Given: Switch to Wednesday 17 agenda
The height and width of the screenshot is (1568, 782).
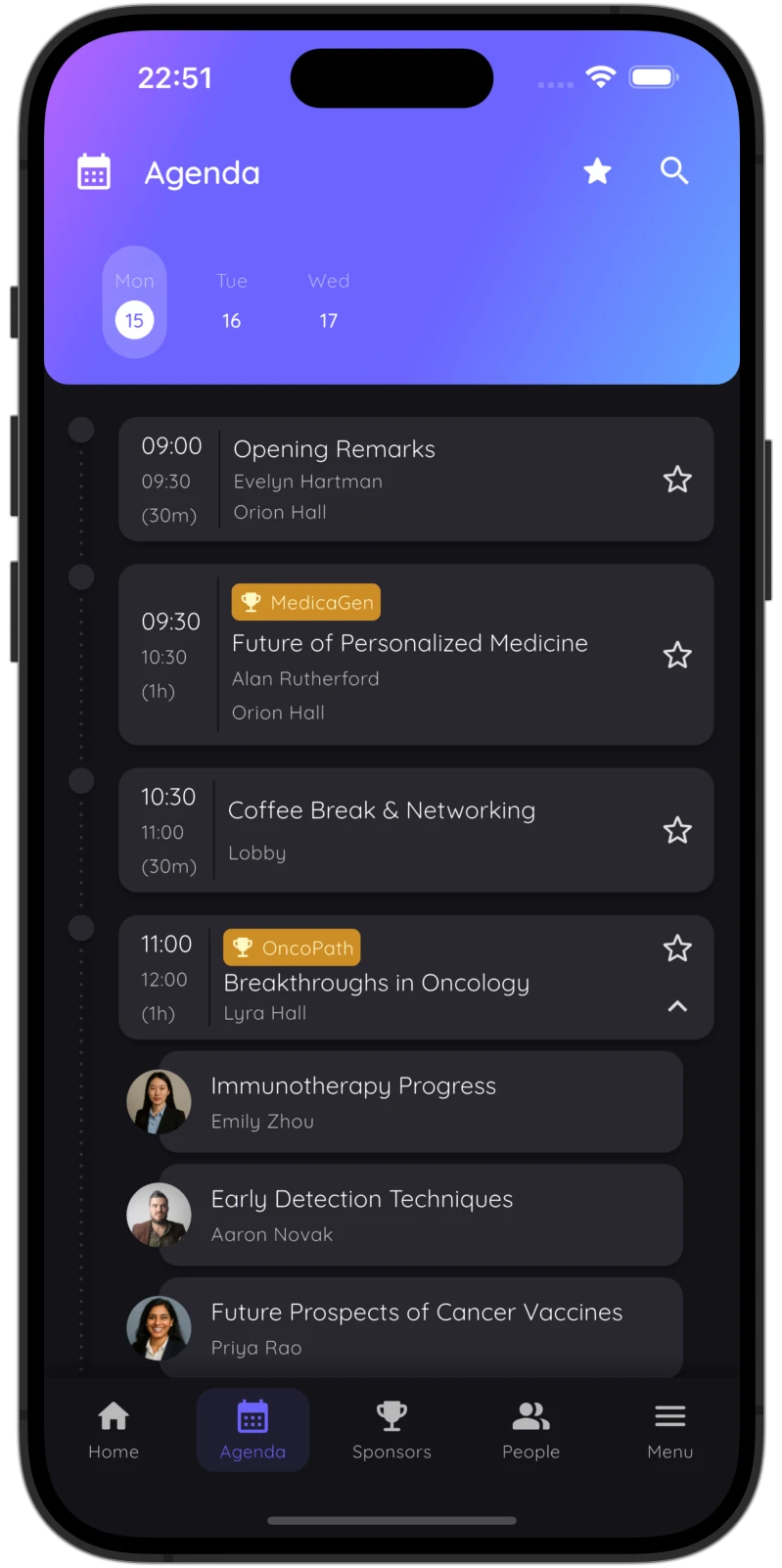Looking at the screenshot, I should coord(328,302).
